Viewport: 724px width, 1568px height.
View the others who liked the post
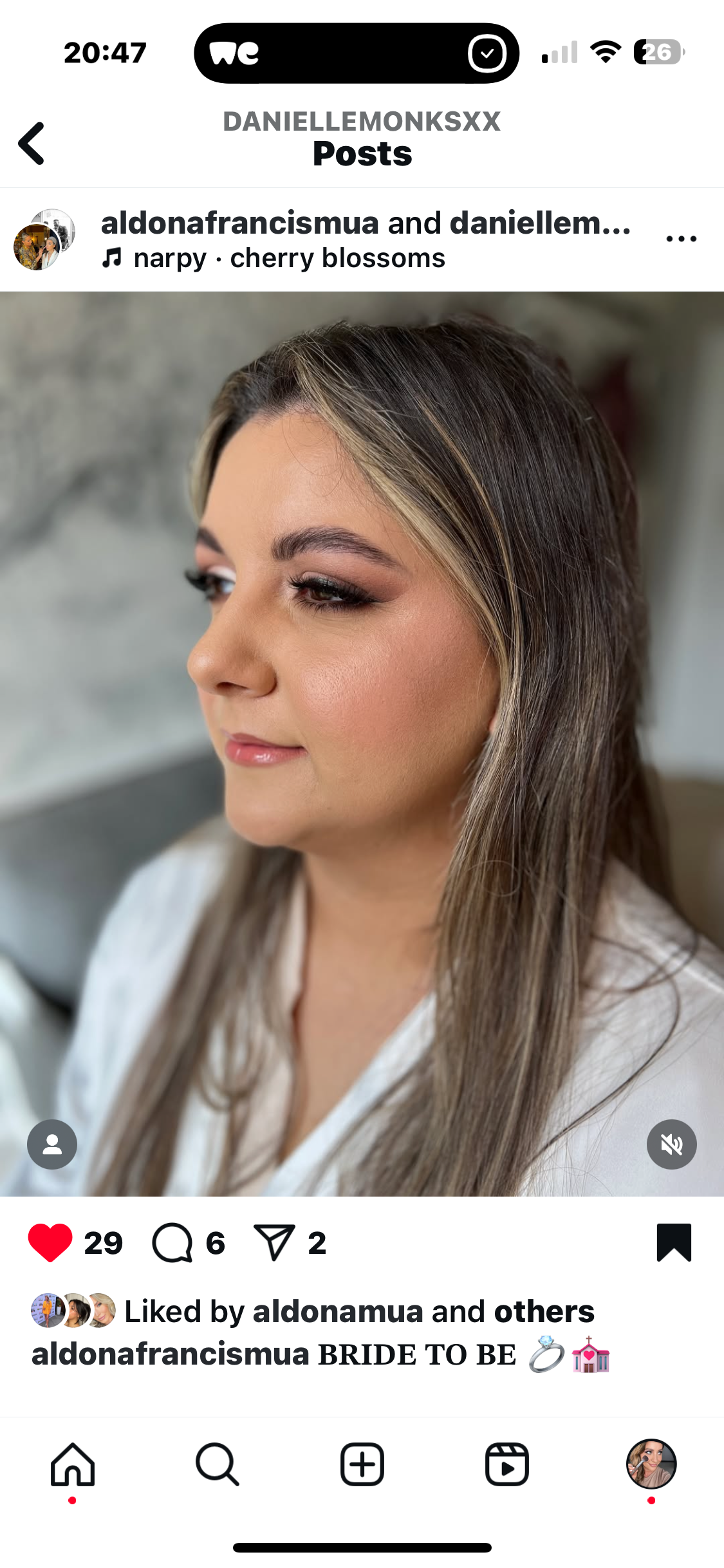tap(544, 1312)
